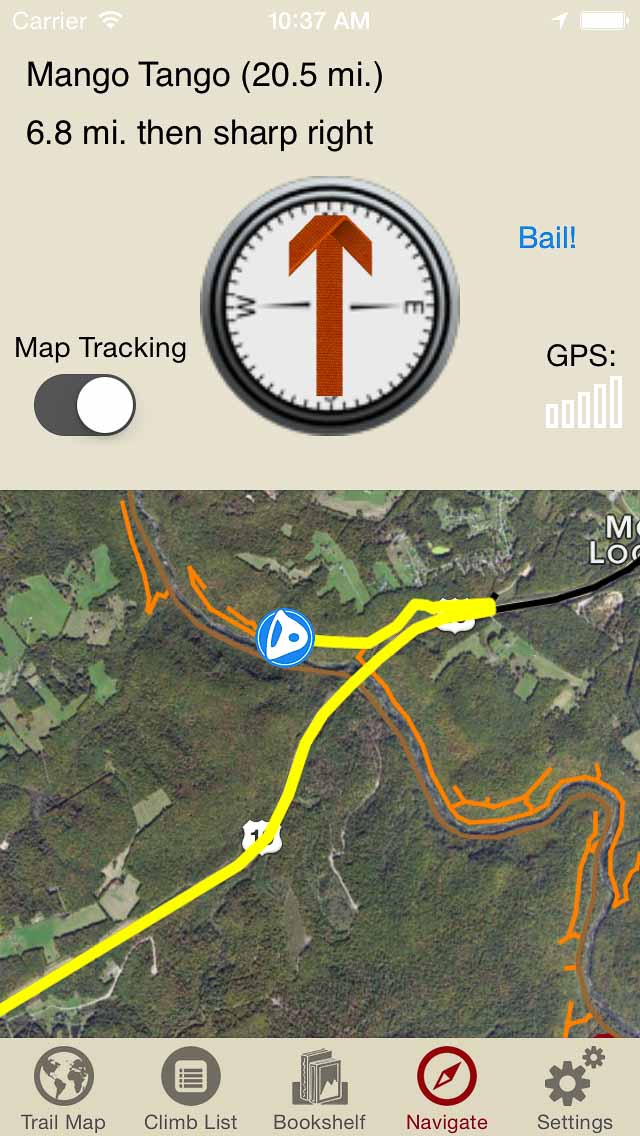Select the Navigate tab

447,1088
